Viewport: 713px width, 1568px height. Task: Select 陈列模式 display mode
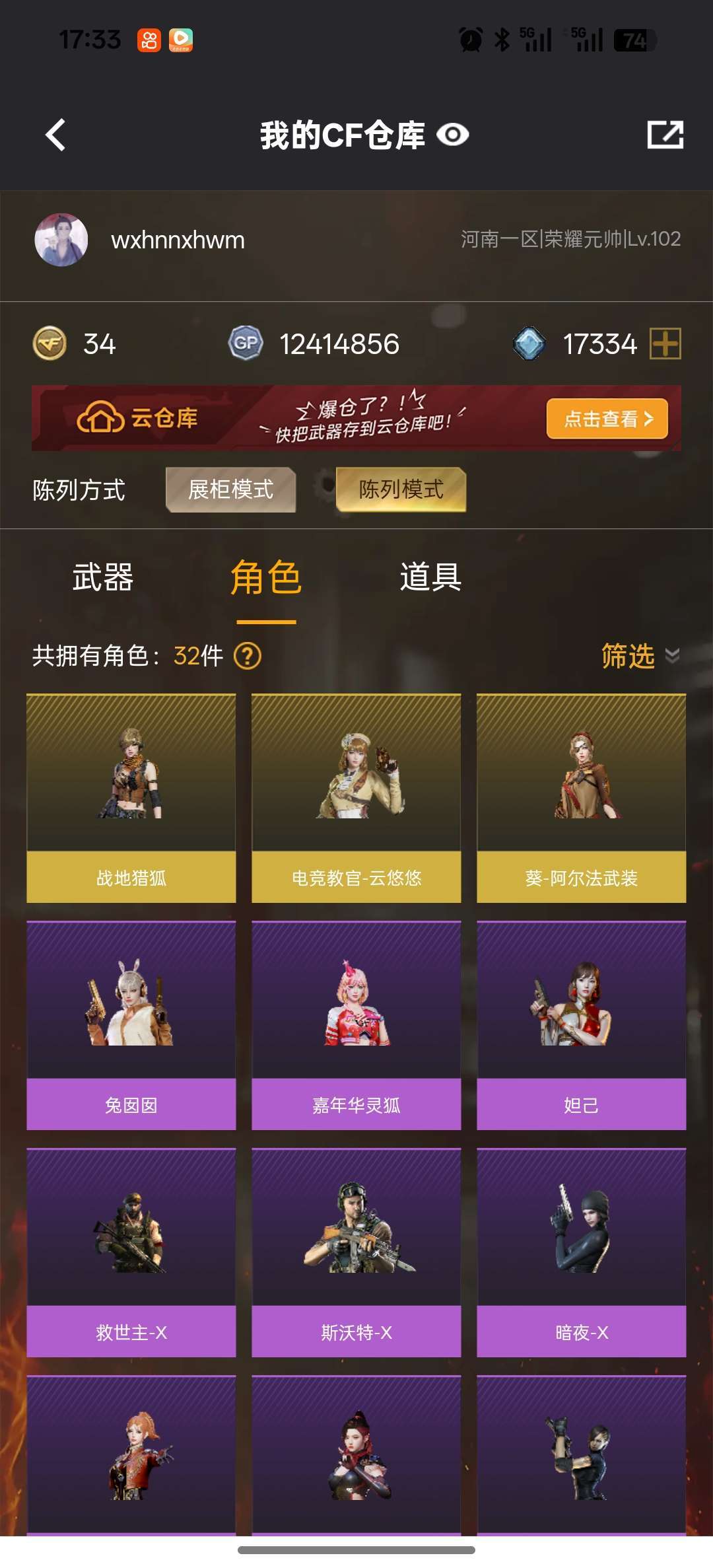point(401,489)
